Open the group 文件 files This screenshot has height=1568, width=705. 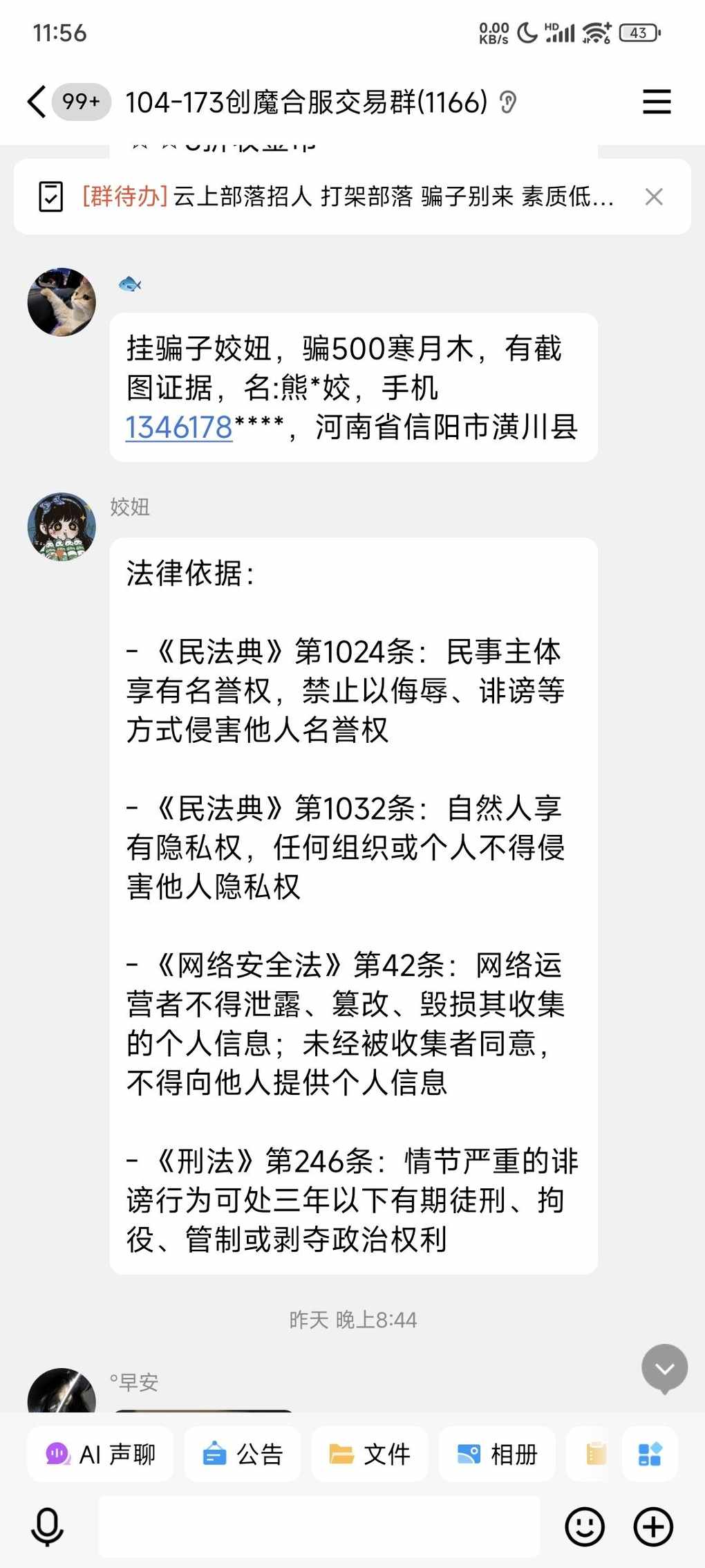click(x=370, y=1454)
